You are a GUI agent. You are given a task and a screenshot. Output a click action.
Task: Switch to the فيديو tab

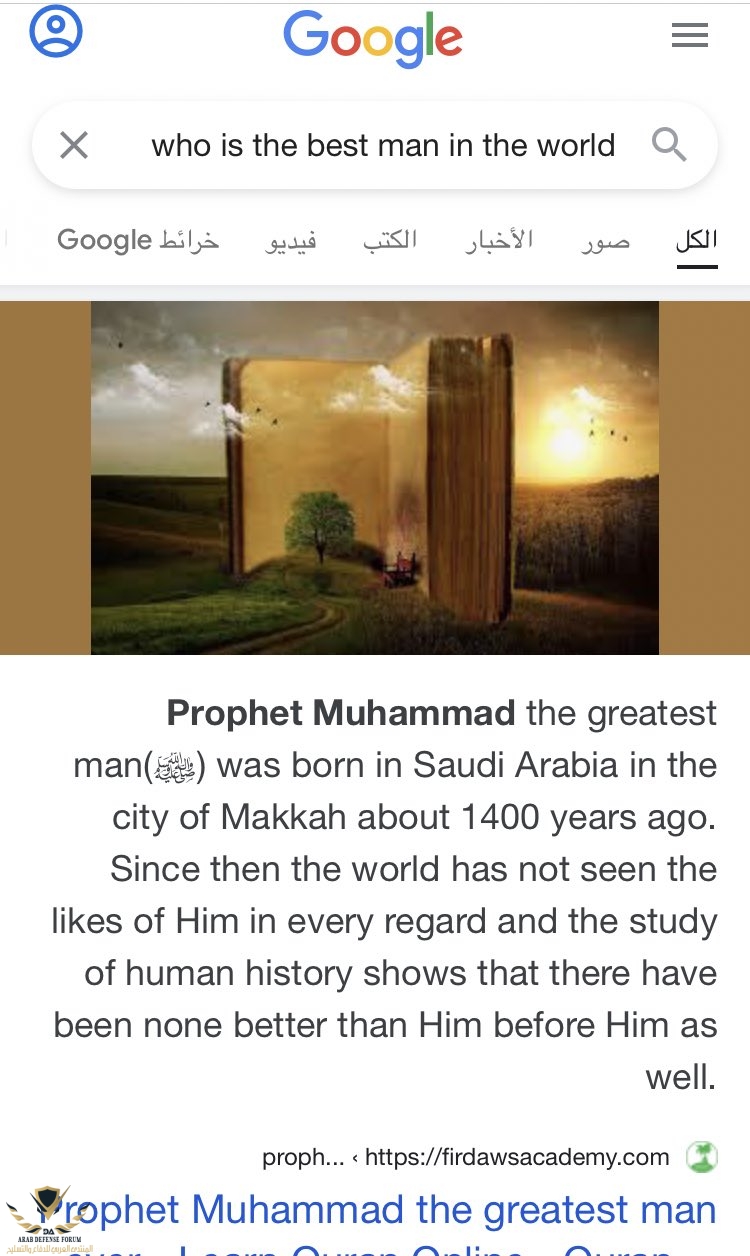click(291, 241)
